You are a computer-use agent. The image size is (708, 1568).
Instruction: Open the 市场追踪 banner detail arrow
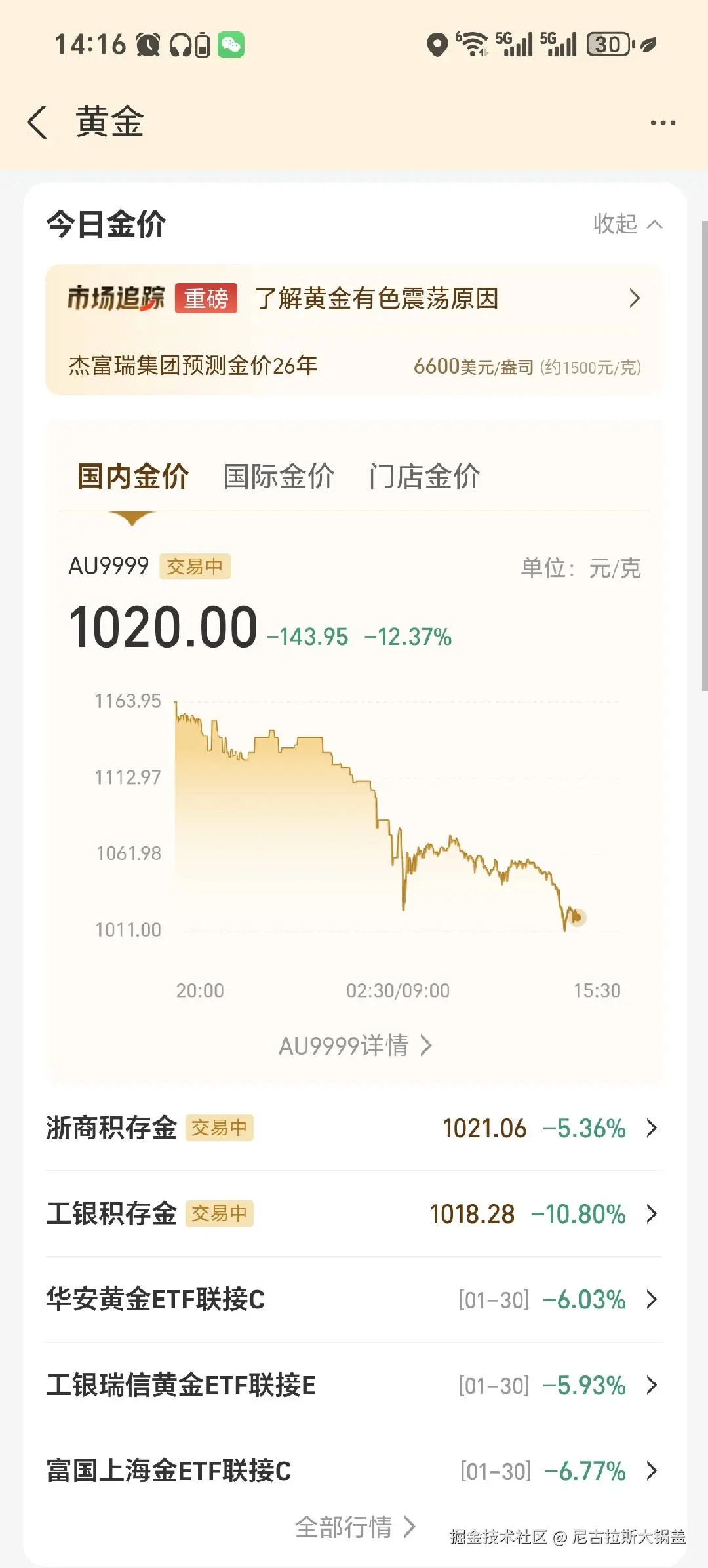tap(633, 299)
